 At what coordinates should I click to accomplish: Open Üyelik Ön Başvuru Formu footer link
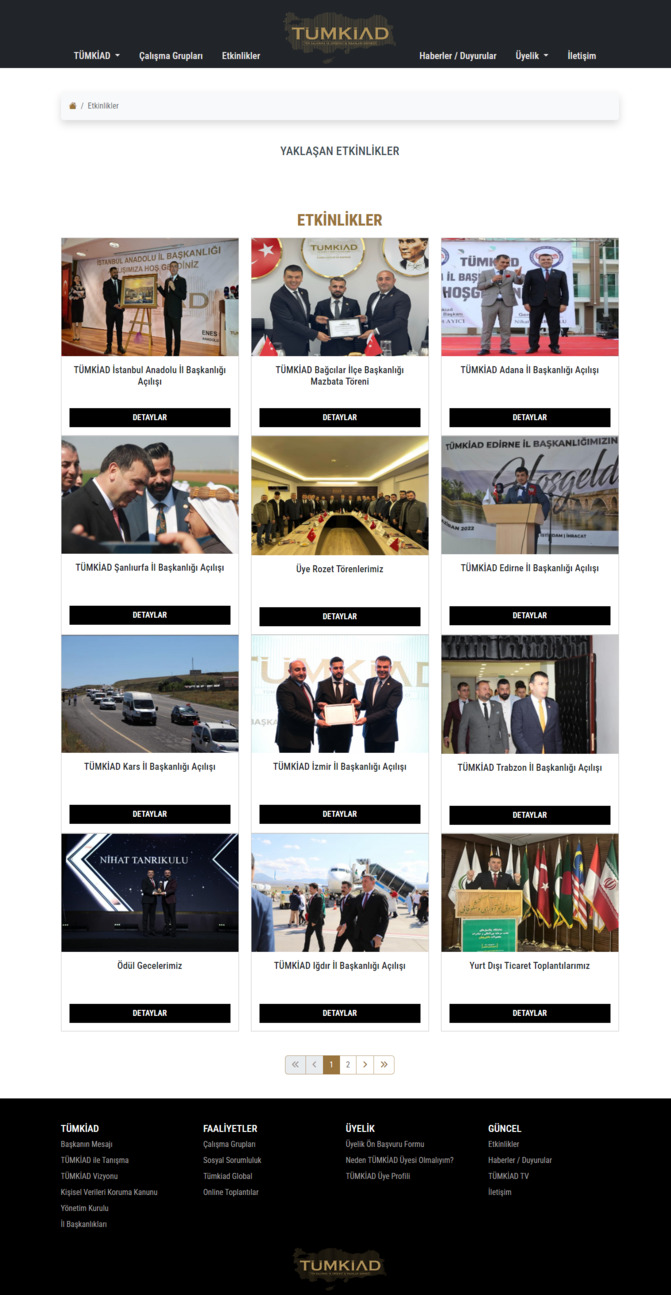[x=385, y=1144]
